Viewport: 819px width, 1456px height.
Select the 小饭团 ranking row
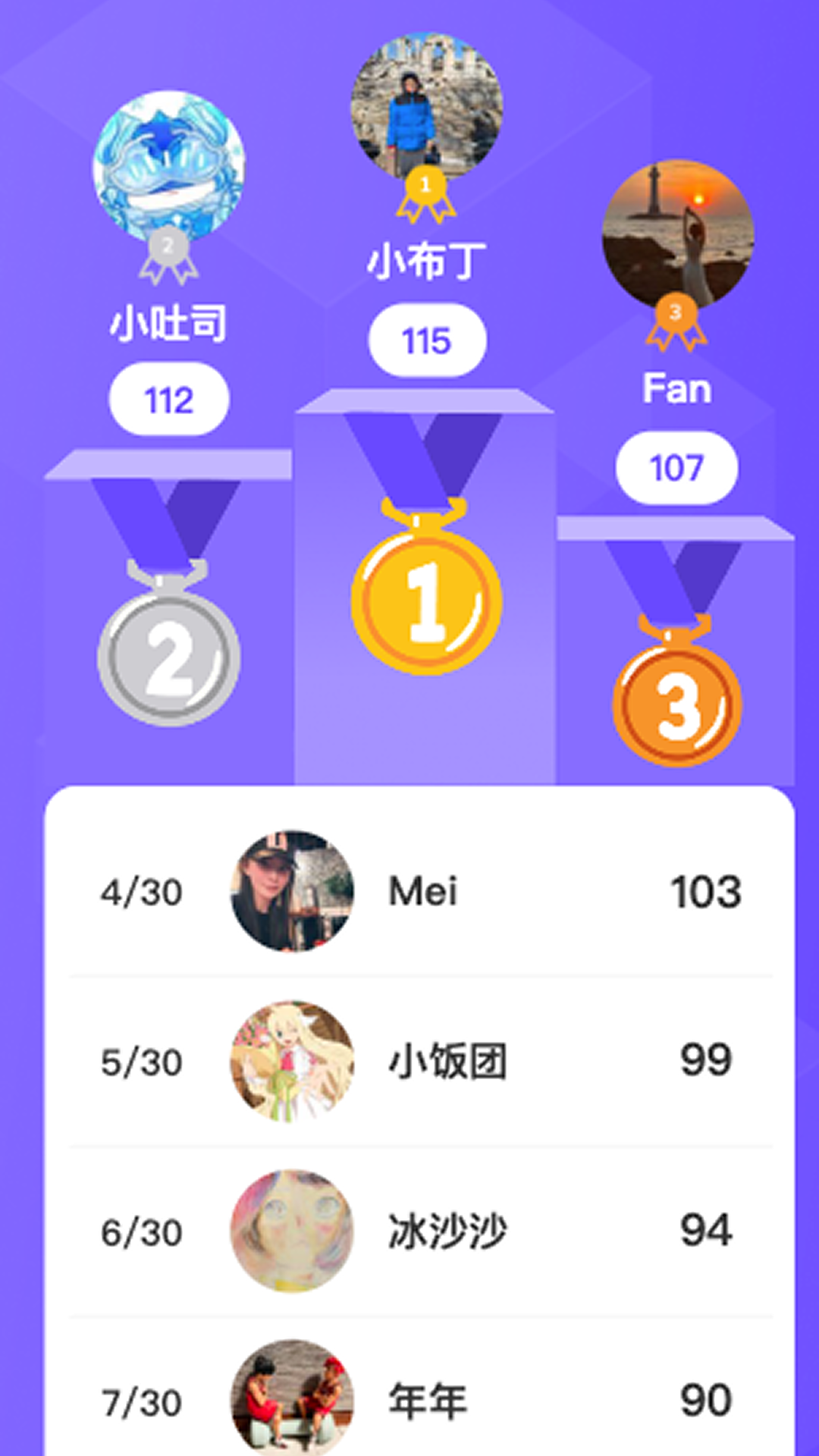(x=421, y=1061)
